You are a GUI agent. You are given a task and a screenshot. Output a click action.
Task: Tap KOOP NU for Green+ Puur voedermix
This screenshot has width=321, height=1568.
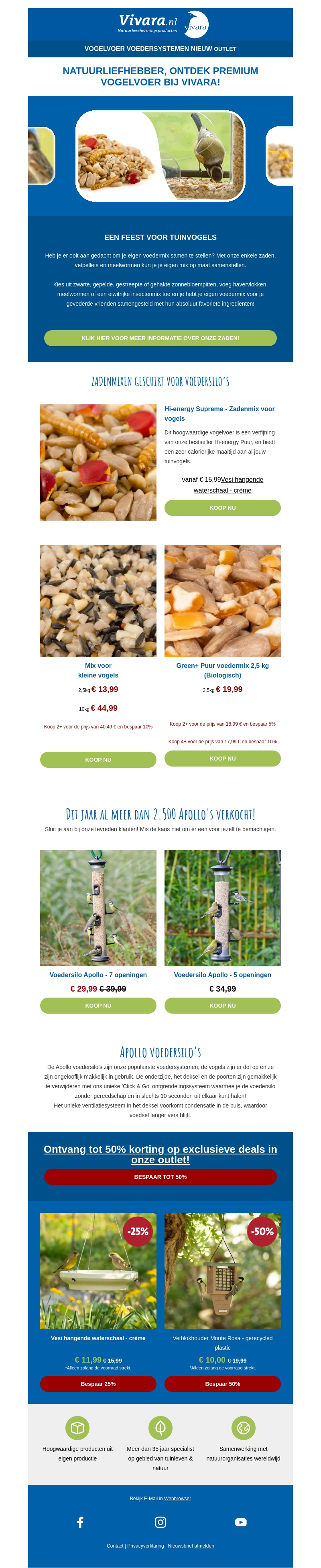(x=222, y=759)
